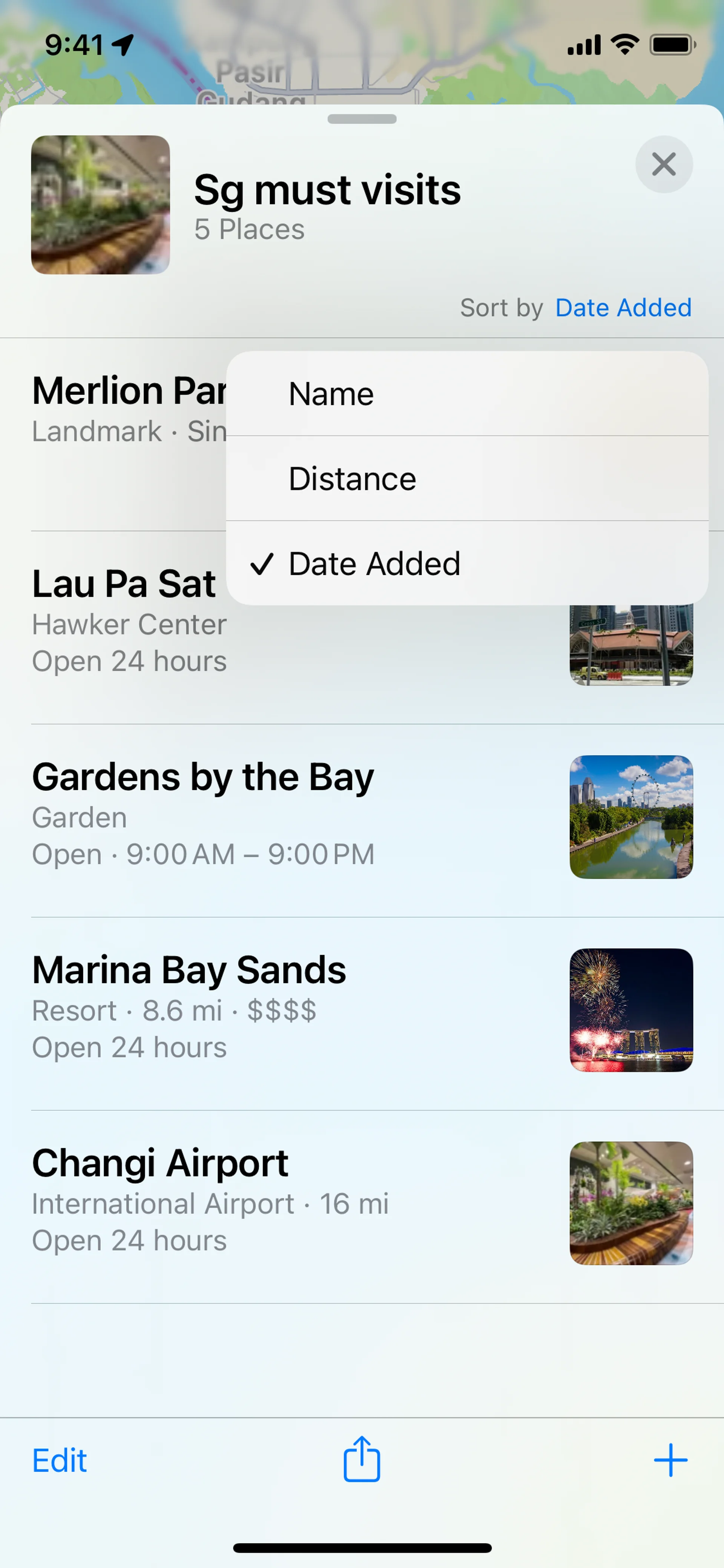Screen dimensions: 724x1568
Task: Tap the Sort by Date Added dropdown
Action: click(623, 308)
